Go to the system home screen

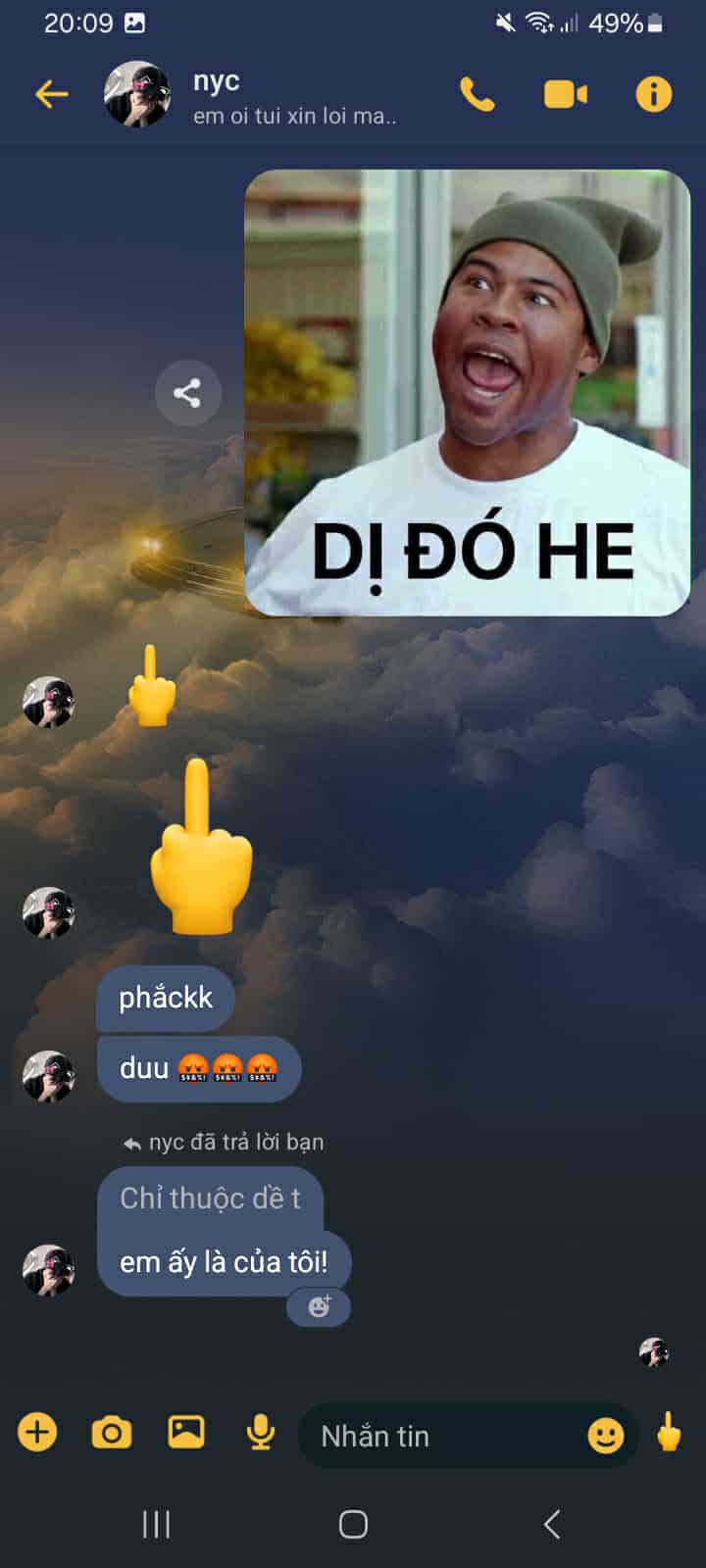(353, 1524)
